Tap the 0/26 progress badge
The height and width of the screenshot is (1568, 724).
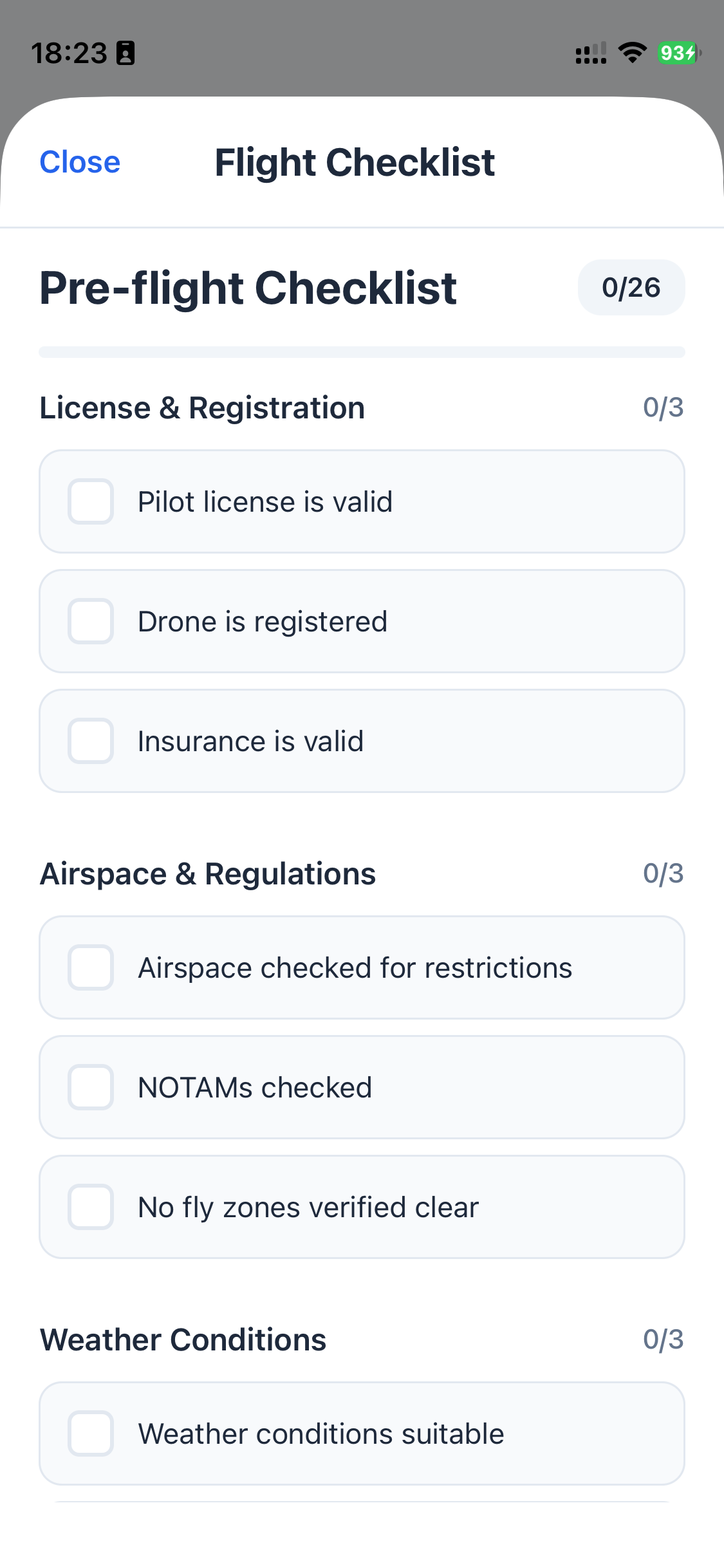click(x=631, y=288)
